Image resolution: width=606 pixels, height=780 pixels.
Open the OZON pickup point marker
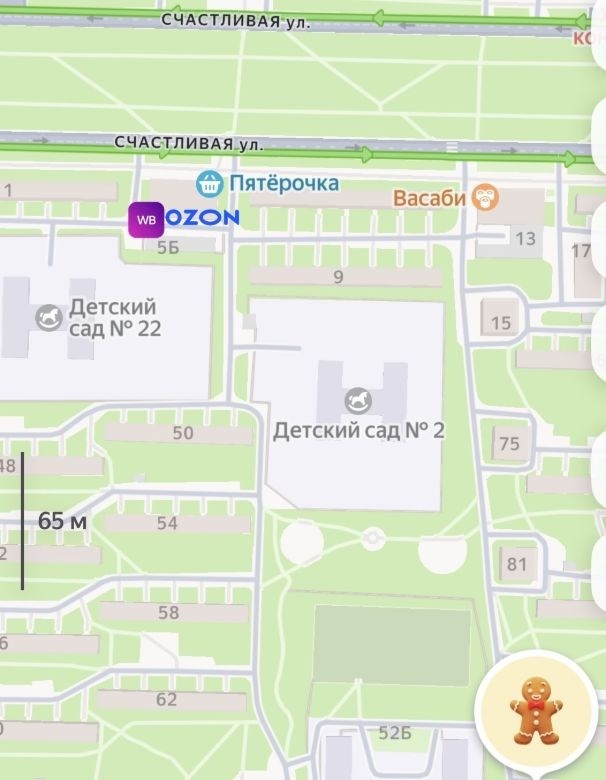pyautogui.click(x=201, y=218)
